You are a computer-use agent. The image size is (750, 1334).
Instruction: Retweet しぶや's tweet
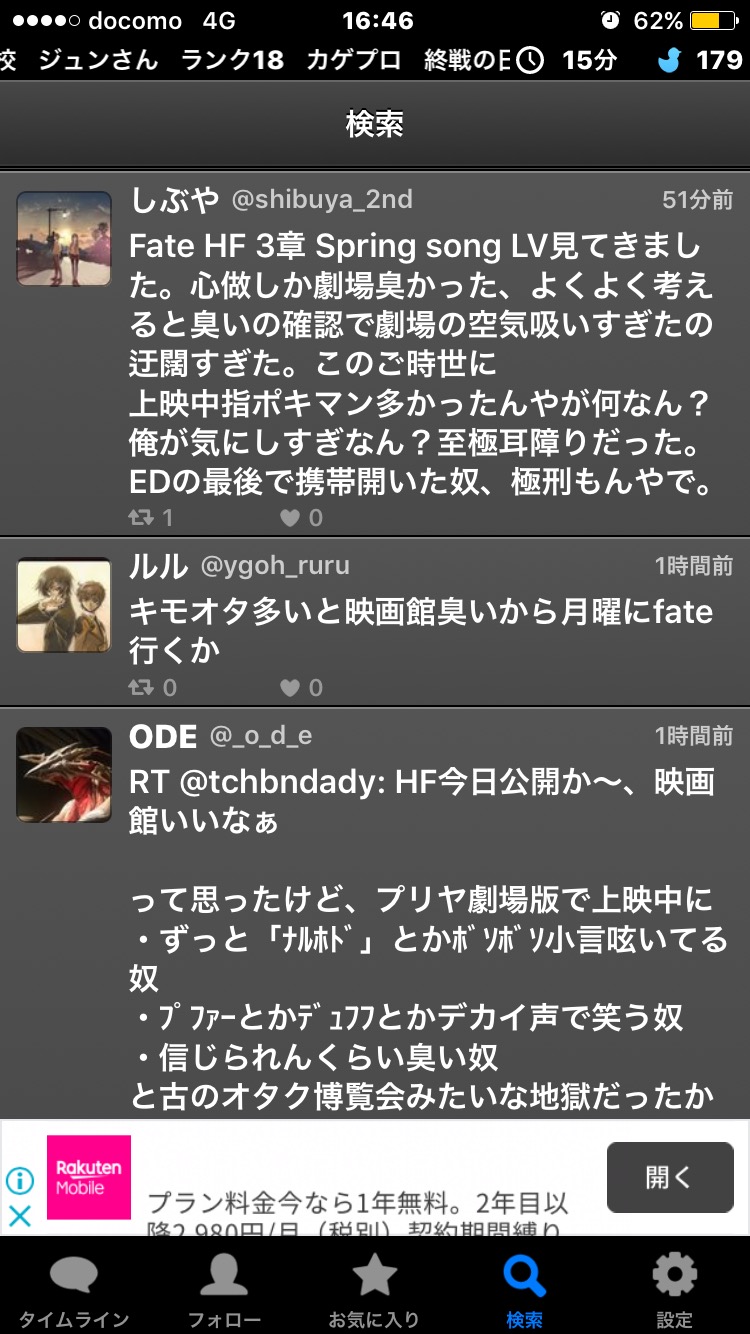pyautogui.click(x=150, y=518)
